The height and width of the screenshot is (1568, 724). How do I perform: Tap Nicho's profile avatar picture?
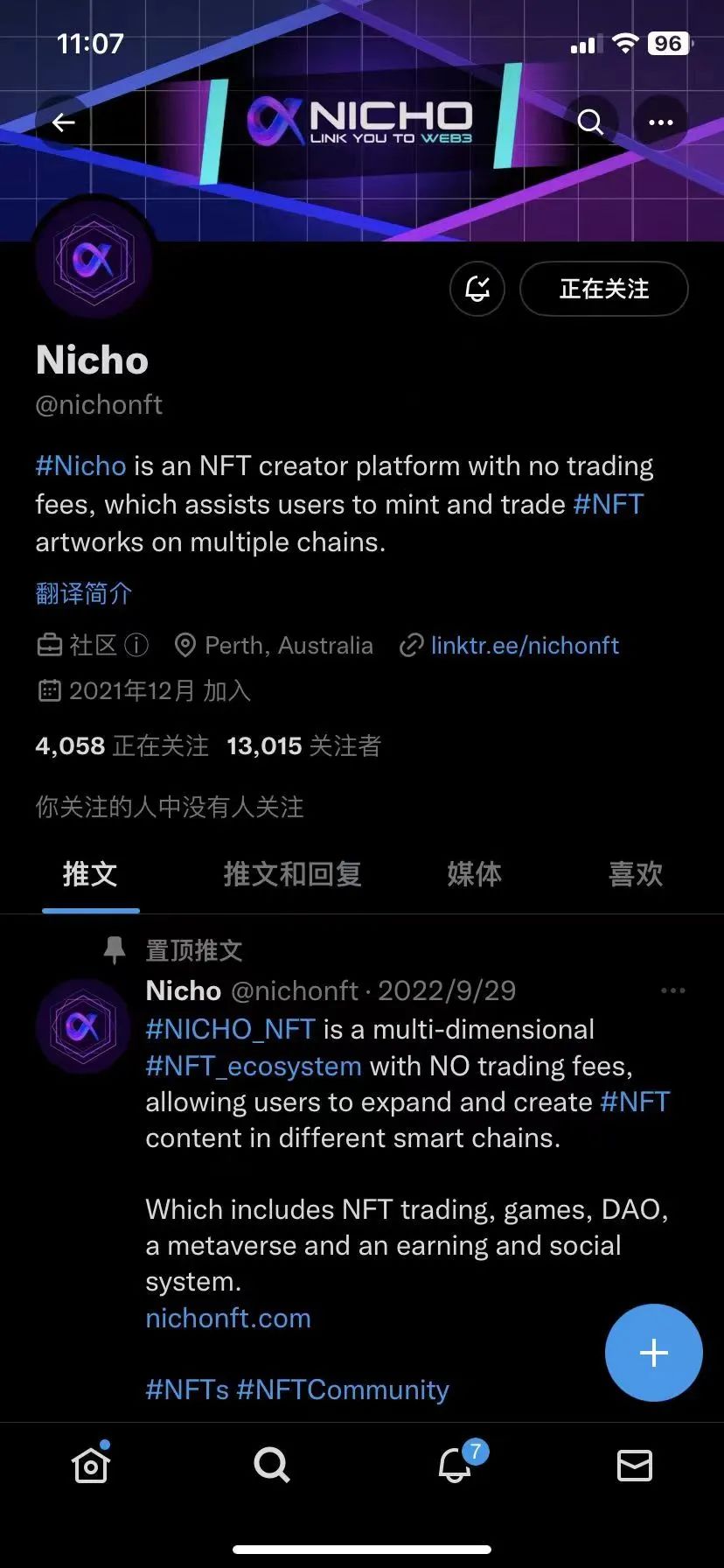(93, 260)
